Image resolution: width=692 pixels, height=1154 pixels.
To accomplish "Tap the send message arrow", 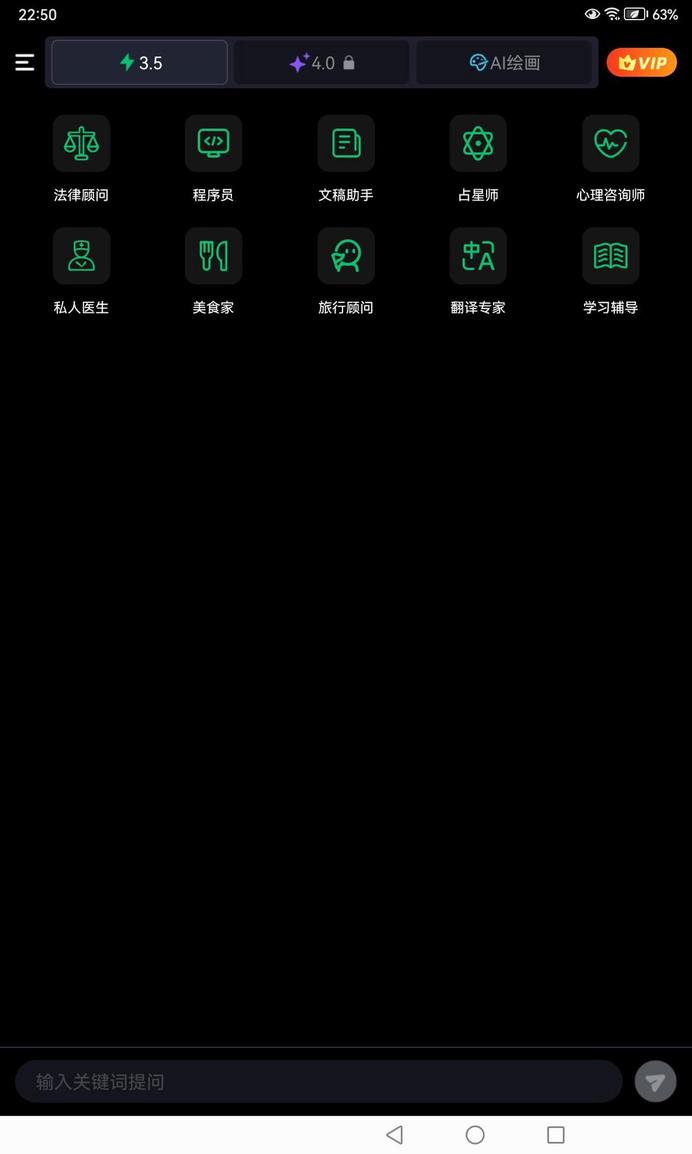I will point(655,1082).
